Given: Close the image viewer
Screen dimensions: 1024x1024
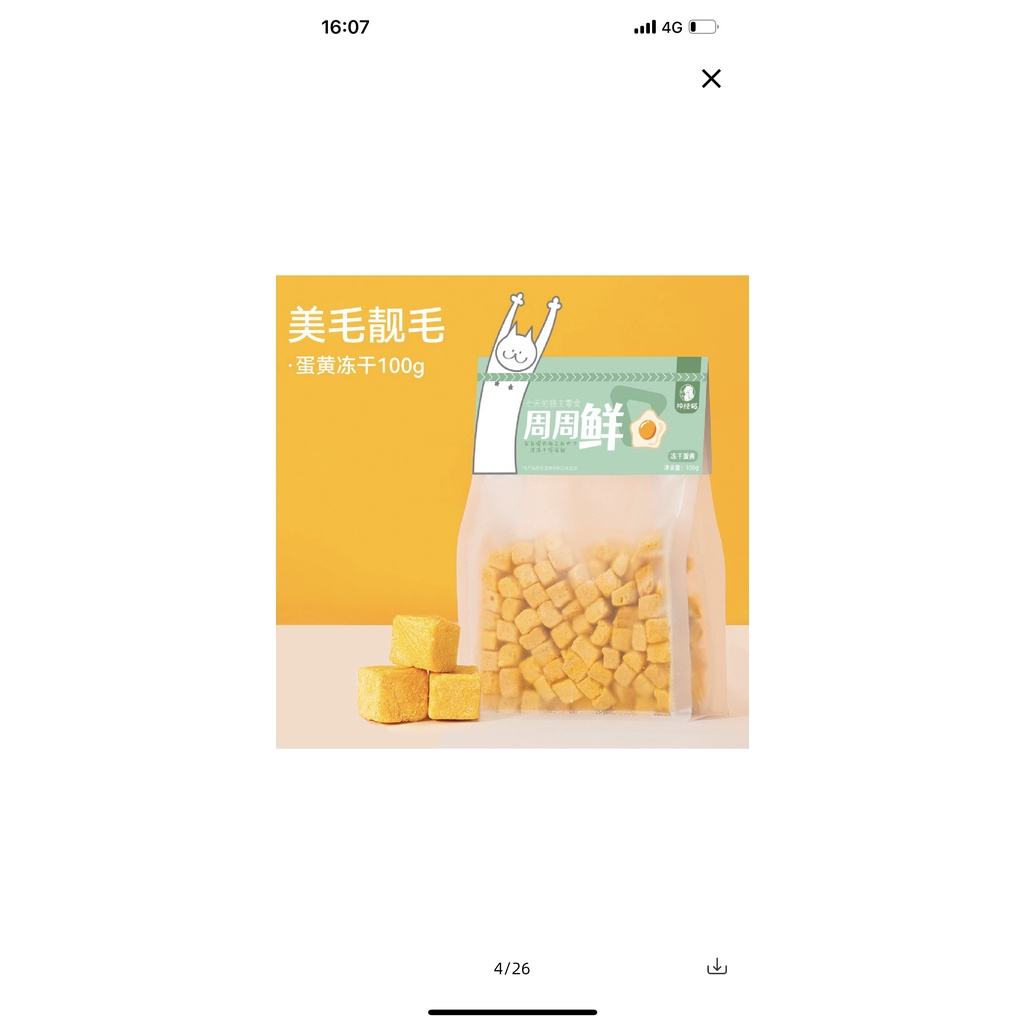Looking at the screenshot, I should [711, 79].
